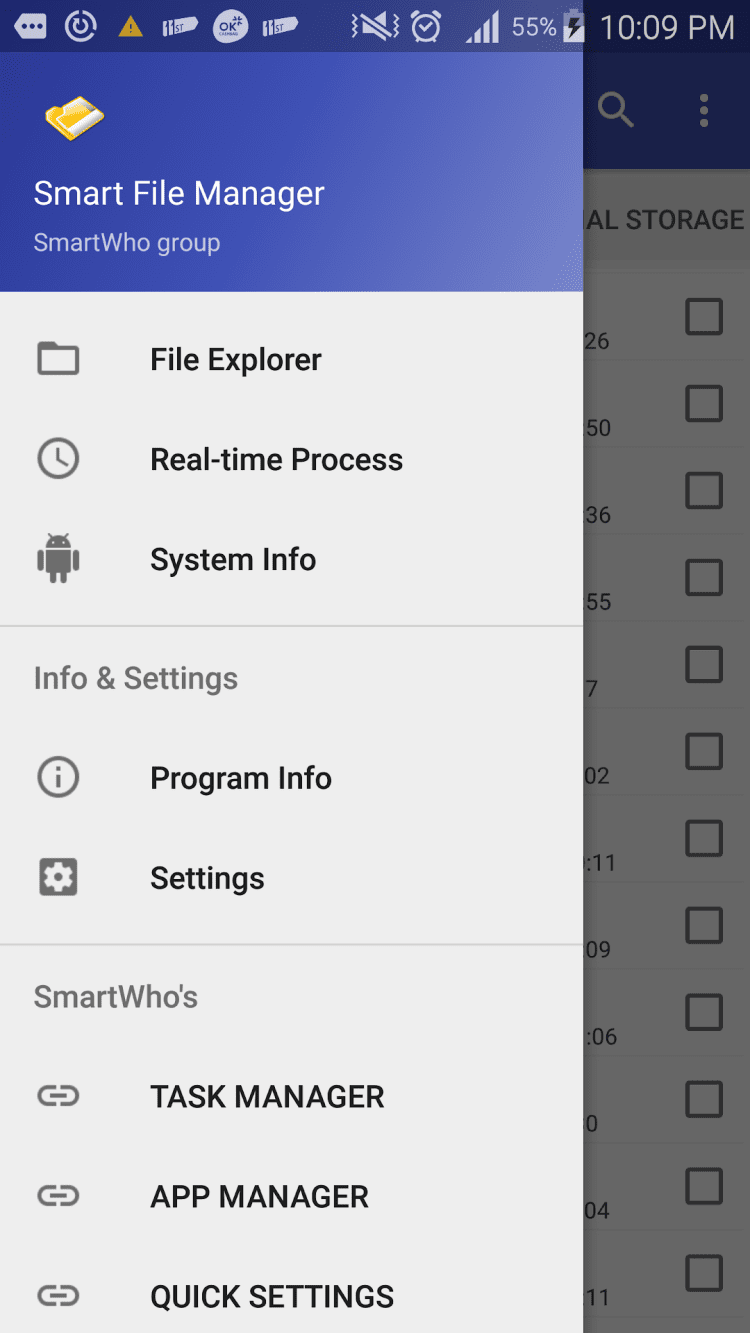Open the Settings menu item
This screenshot has height=1333, width=750.
click(207, 878)
